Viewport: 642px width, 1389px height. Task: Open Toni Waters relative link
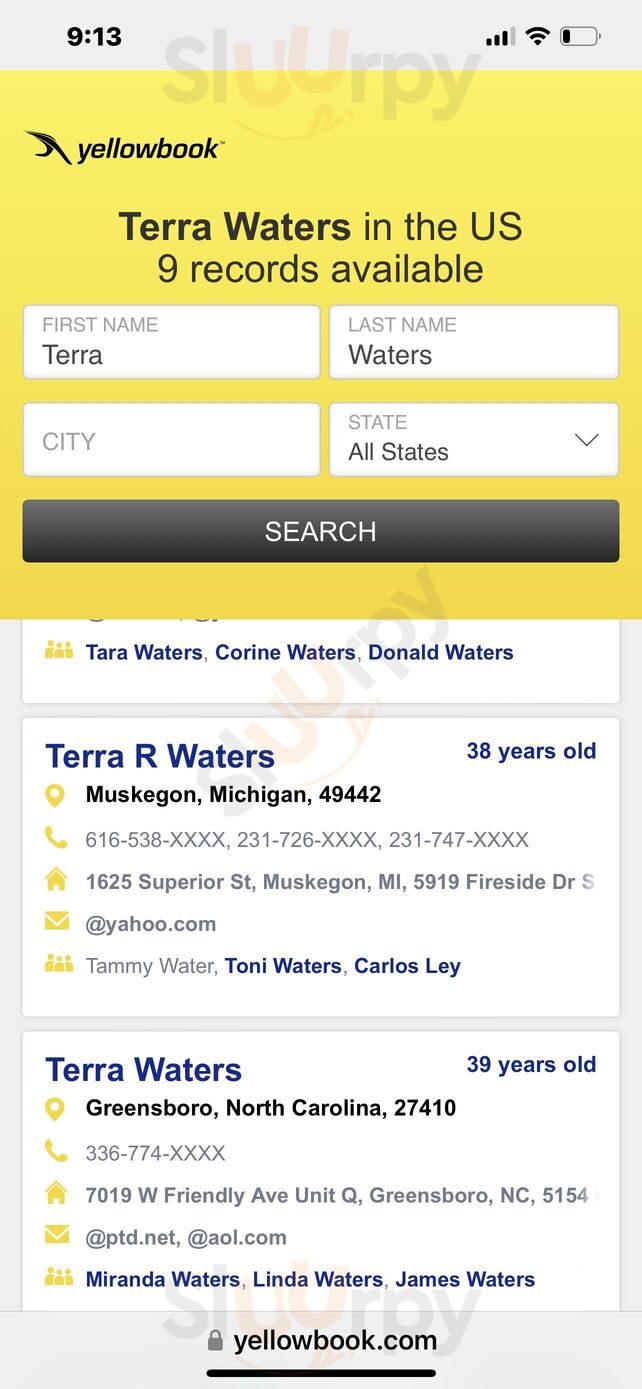[283, 966]
